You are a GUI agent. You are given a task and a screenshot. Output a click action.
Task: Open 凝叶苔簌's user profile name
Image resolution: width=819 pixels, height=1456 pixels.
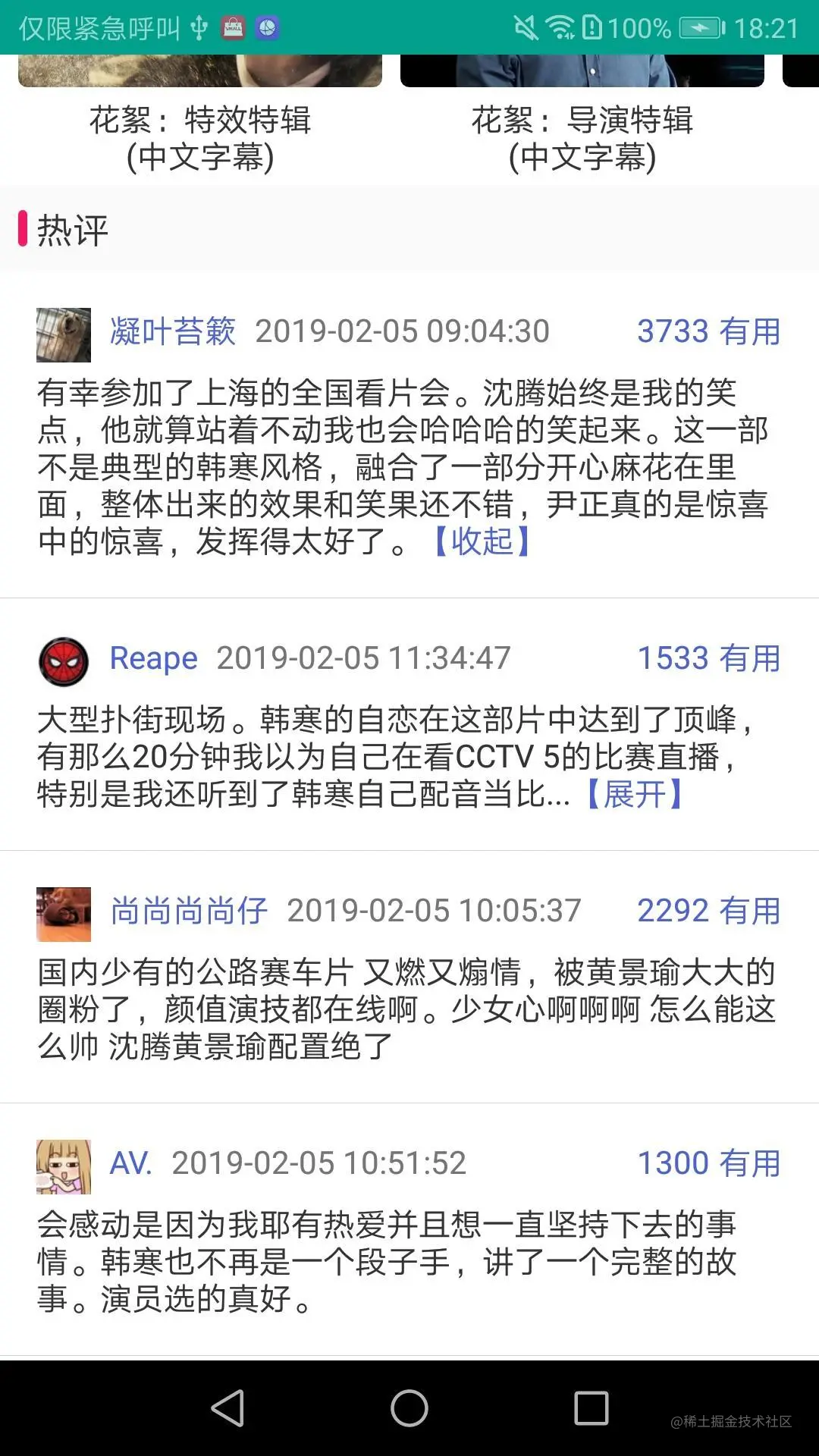click(x=173, y=331)
